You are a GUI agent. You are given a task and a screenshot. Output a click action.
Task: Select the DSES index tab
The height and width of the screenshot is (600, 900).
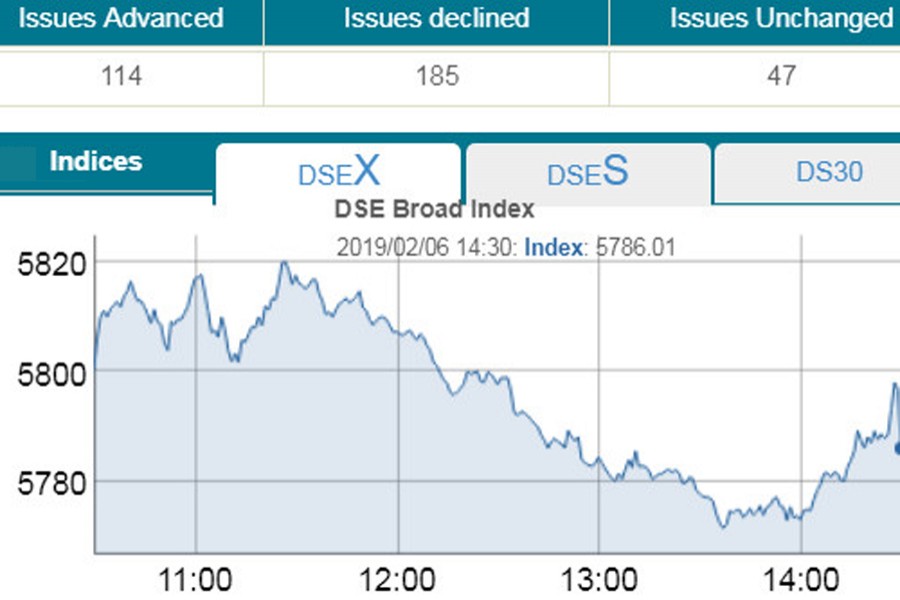[x=588, y=173]
